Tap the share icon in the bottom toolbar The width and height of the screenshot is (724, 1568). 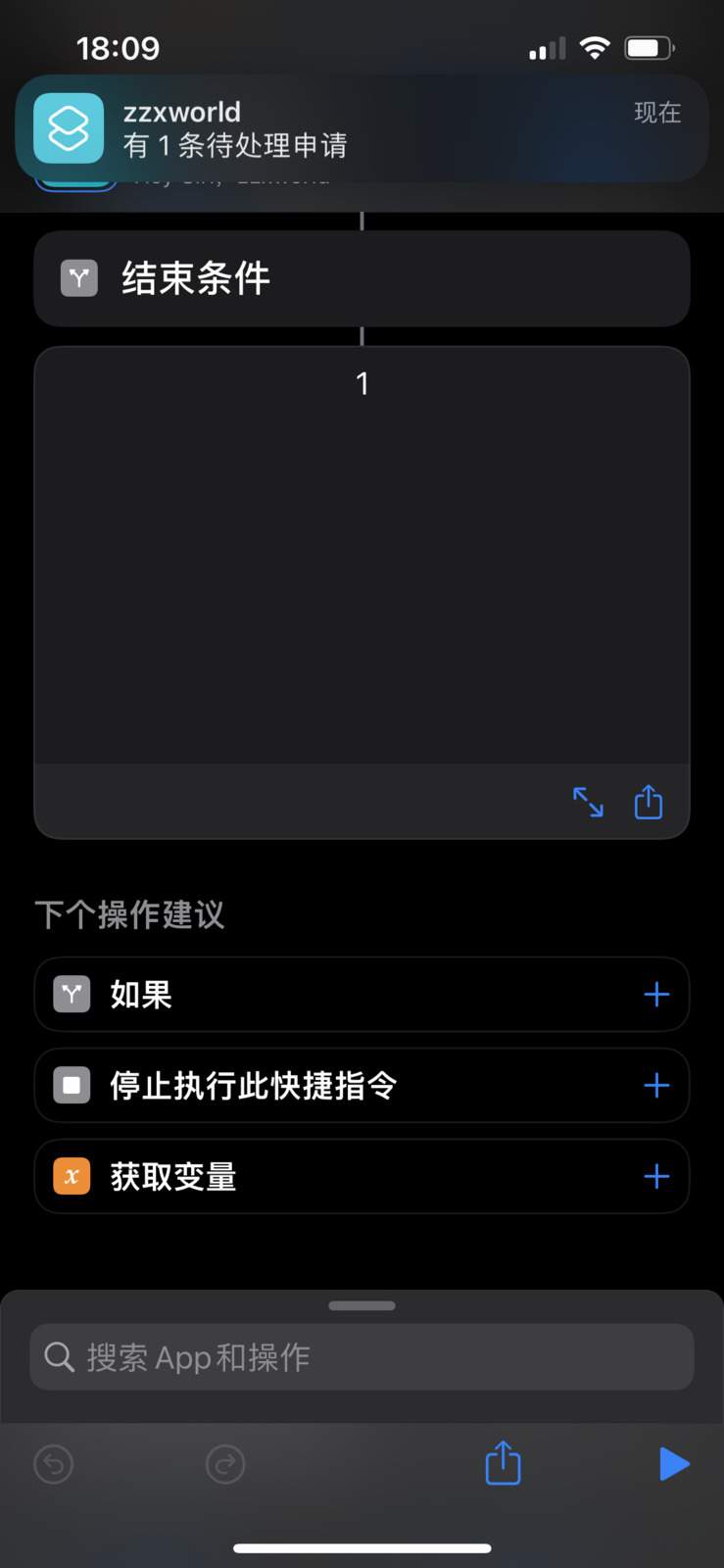pyautogui.click(x=503, y=1463)
